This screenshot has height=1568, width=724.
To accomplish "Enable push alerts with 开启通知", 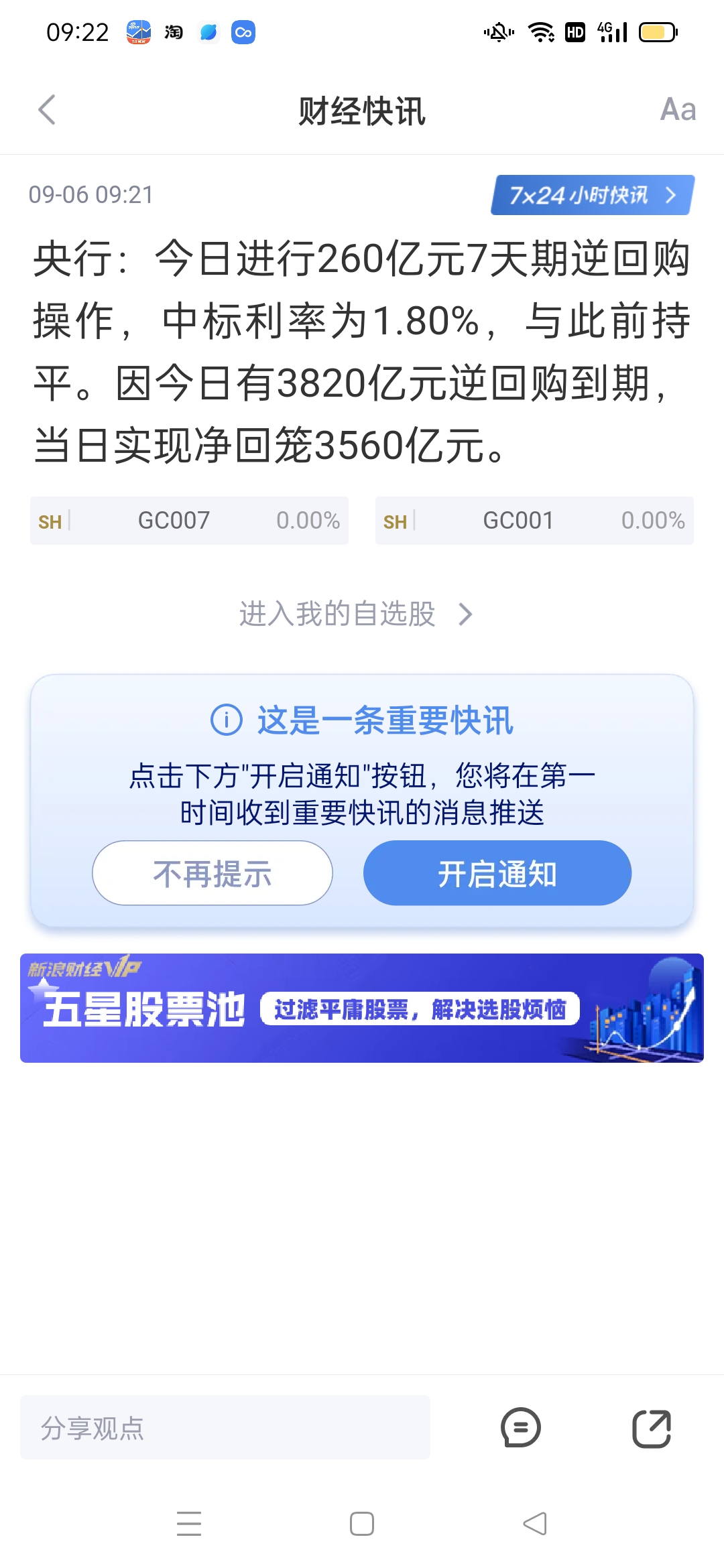I will pos(497,873).
